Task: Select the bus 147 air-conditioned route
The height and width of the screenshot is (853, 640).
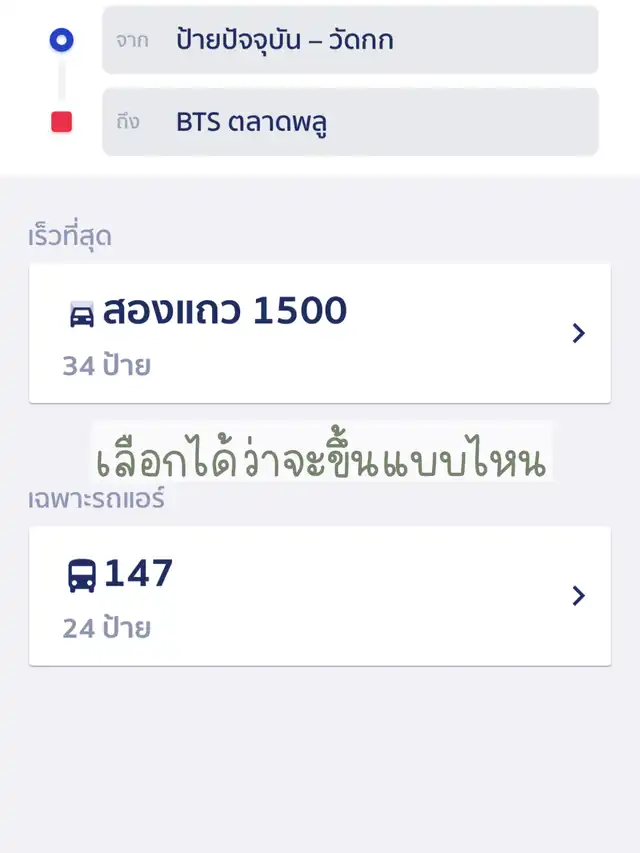Action: [x=319, y=596]
